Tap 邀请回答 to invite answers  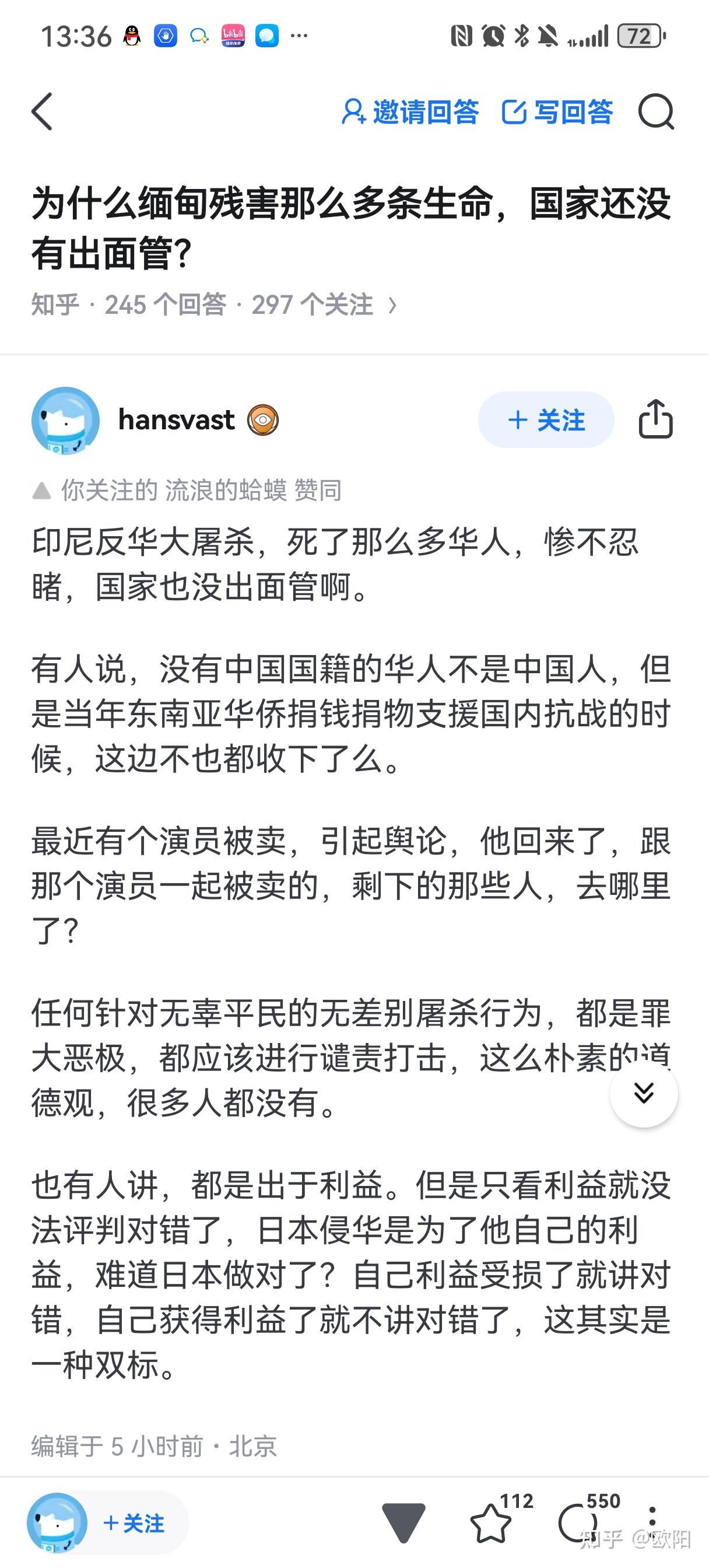(410, 113)
